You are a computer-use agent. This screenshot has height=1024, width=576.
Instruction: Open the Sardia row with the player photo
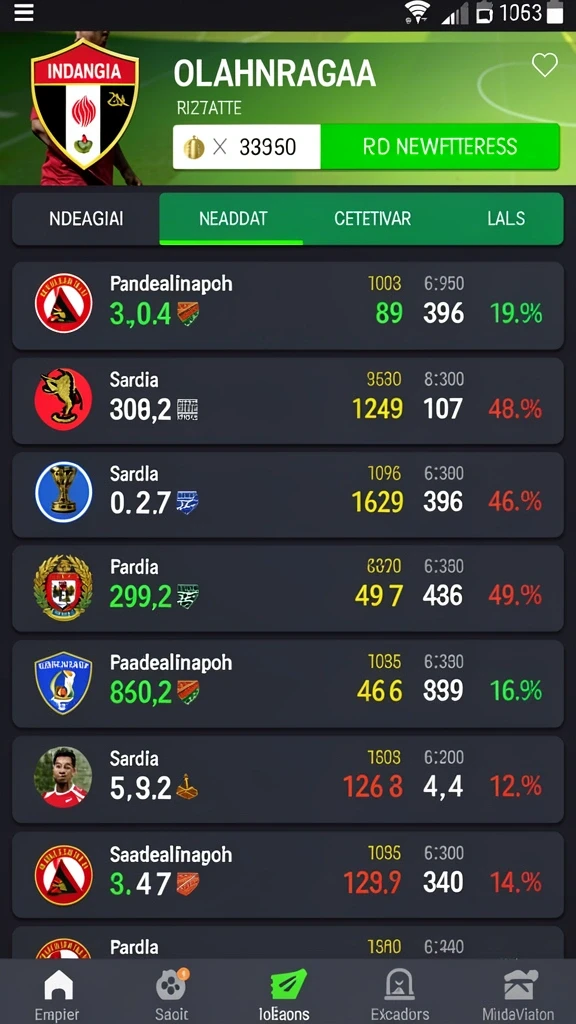[x=288, y=779]
